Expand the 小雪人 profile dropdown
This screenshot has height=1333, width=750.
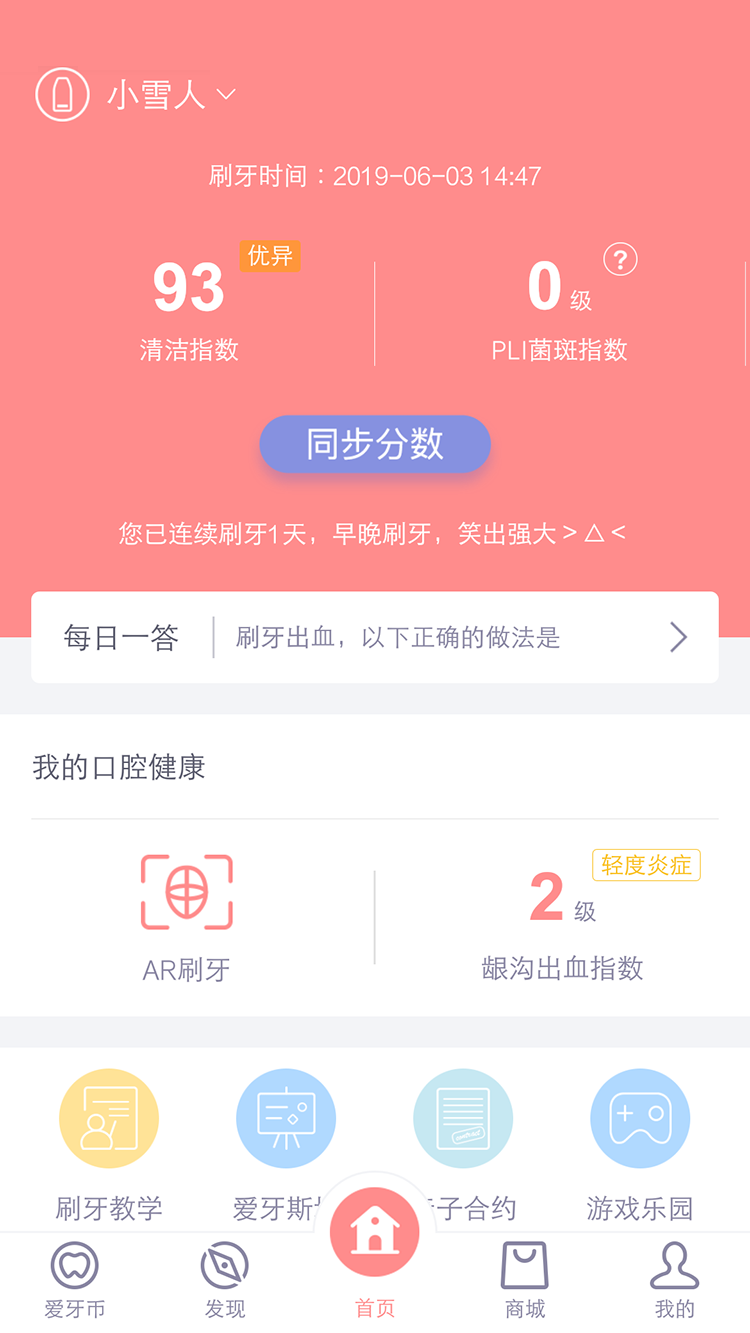tap(226, 96)
